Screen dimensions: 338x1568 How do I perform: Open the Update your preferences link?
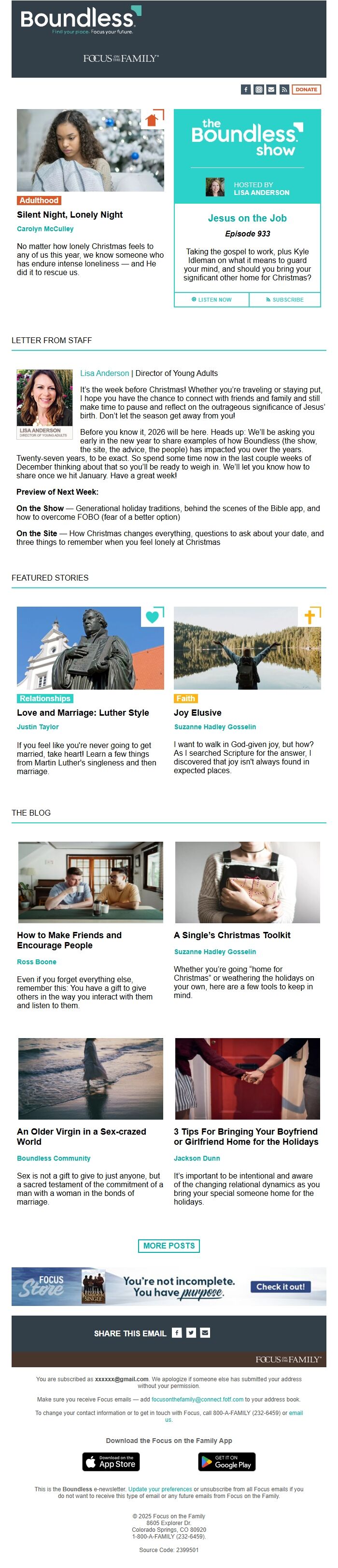(159, 1489)
